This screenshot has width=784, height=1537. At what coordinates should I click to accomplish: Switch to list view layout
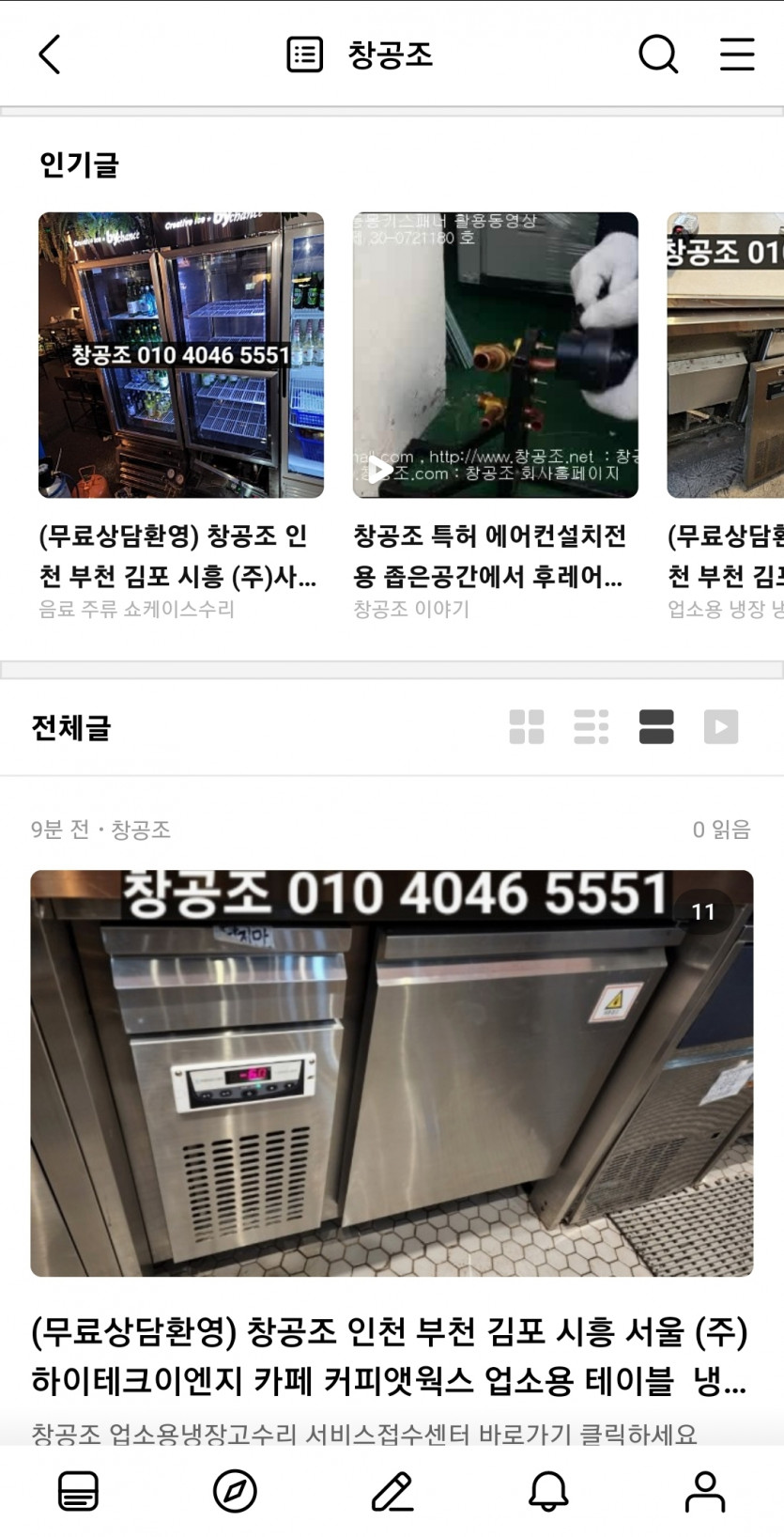(x=591, y=727)
